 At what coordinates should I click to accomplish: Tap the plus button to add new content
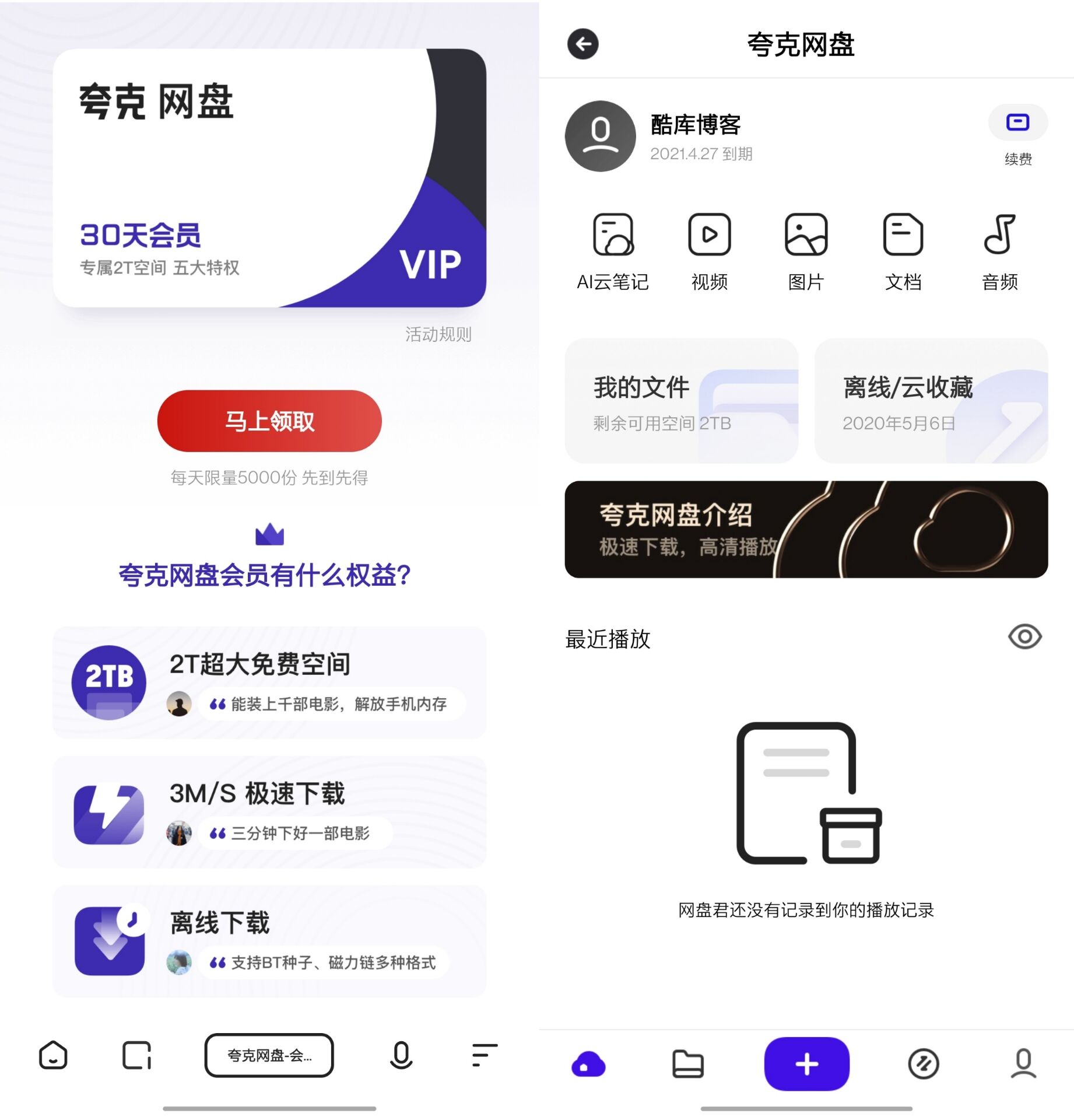[806, 1063]
